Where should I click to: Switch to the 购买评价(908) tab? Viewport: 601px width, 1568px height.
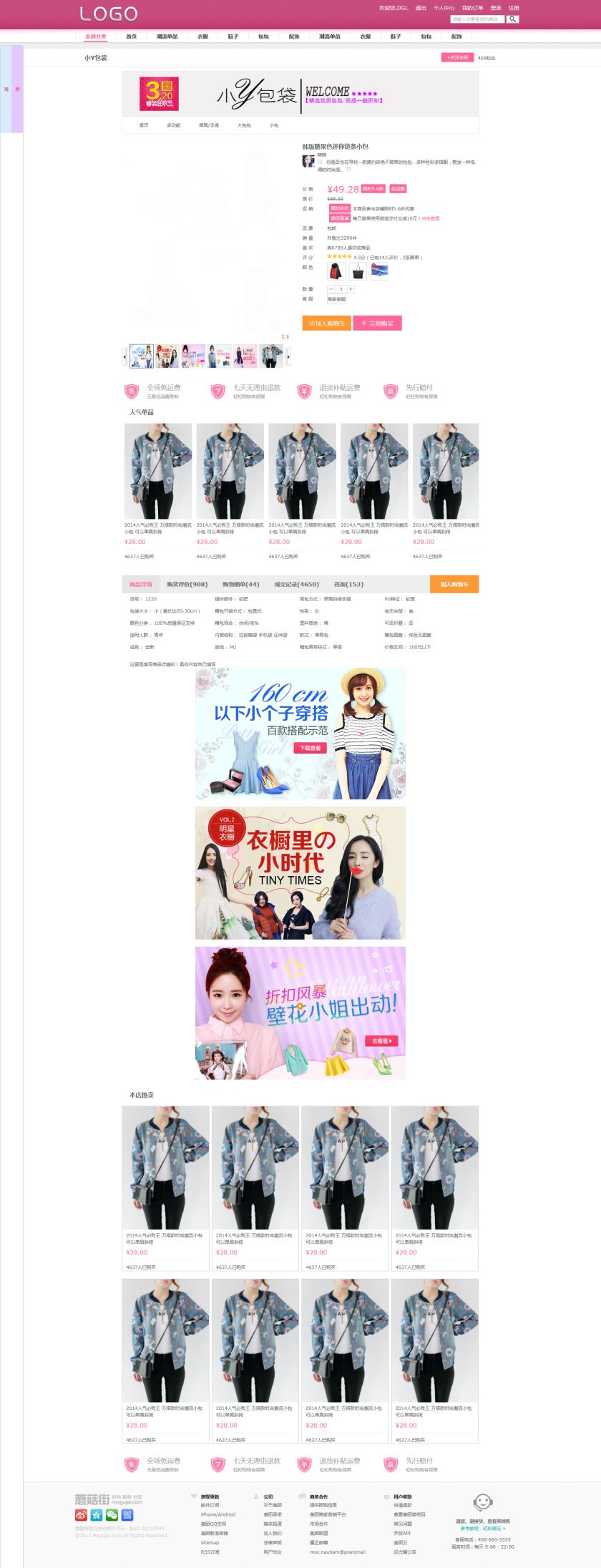[187, 584]
